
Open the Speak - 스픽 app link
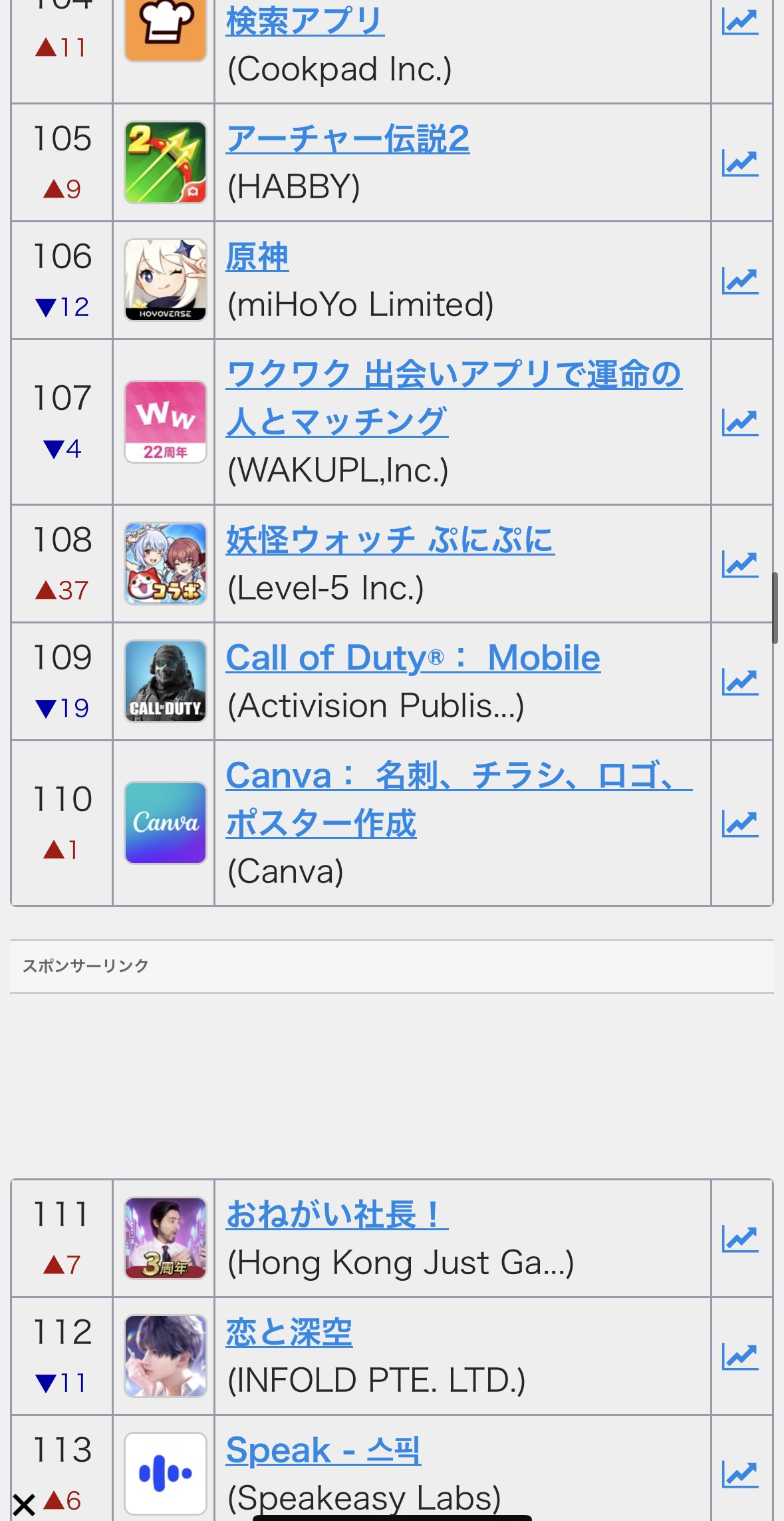click(x=323, y=1450)
